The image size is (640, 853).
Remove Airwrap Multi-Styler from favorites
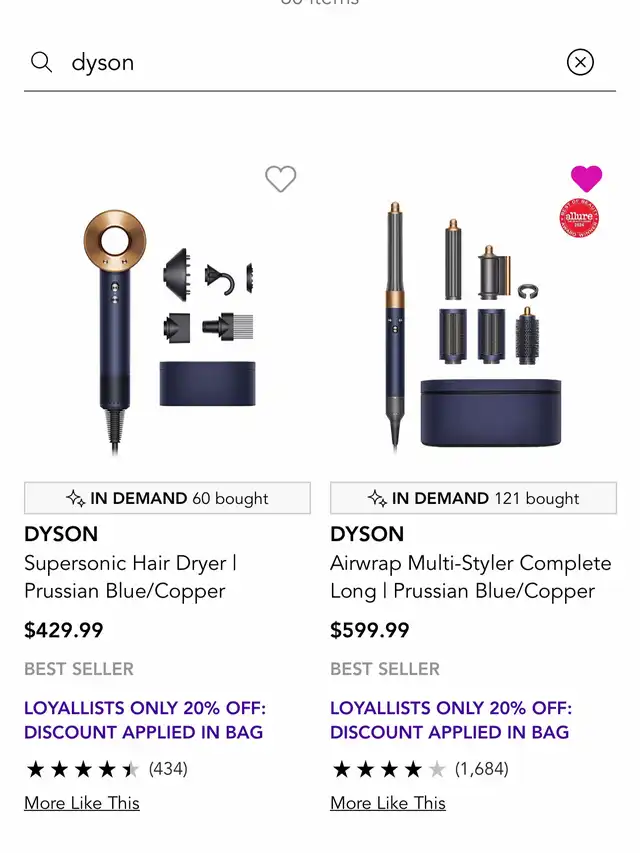586,179
